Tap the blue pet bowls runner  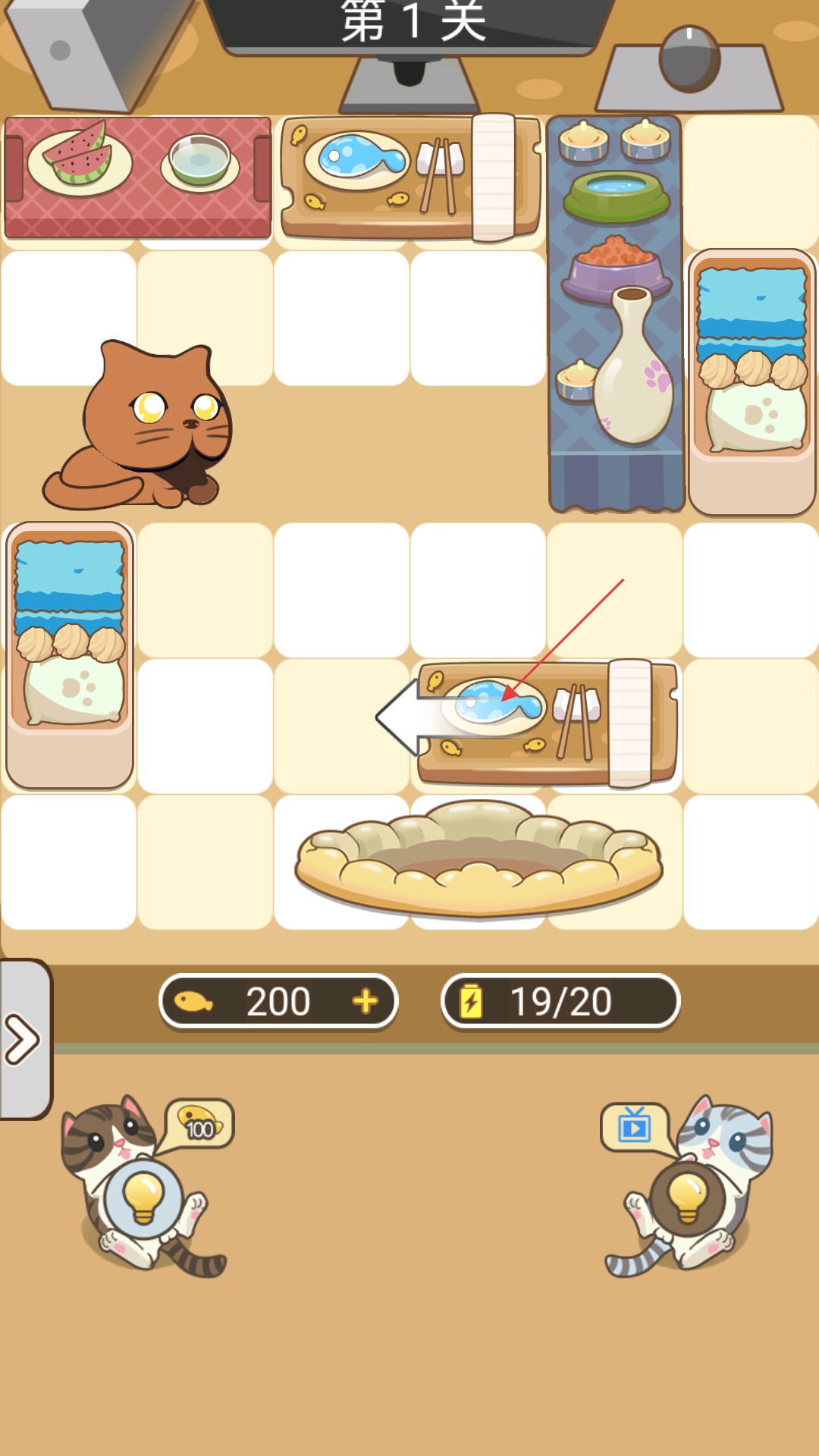(x=616, y=313)
